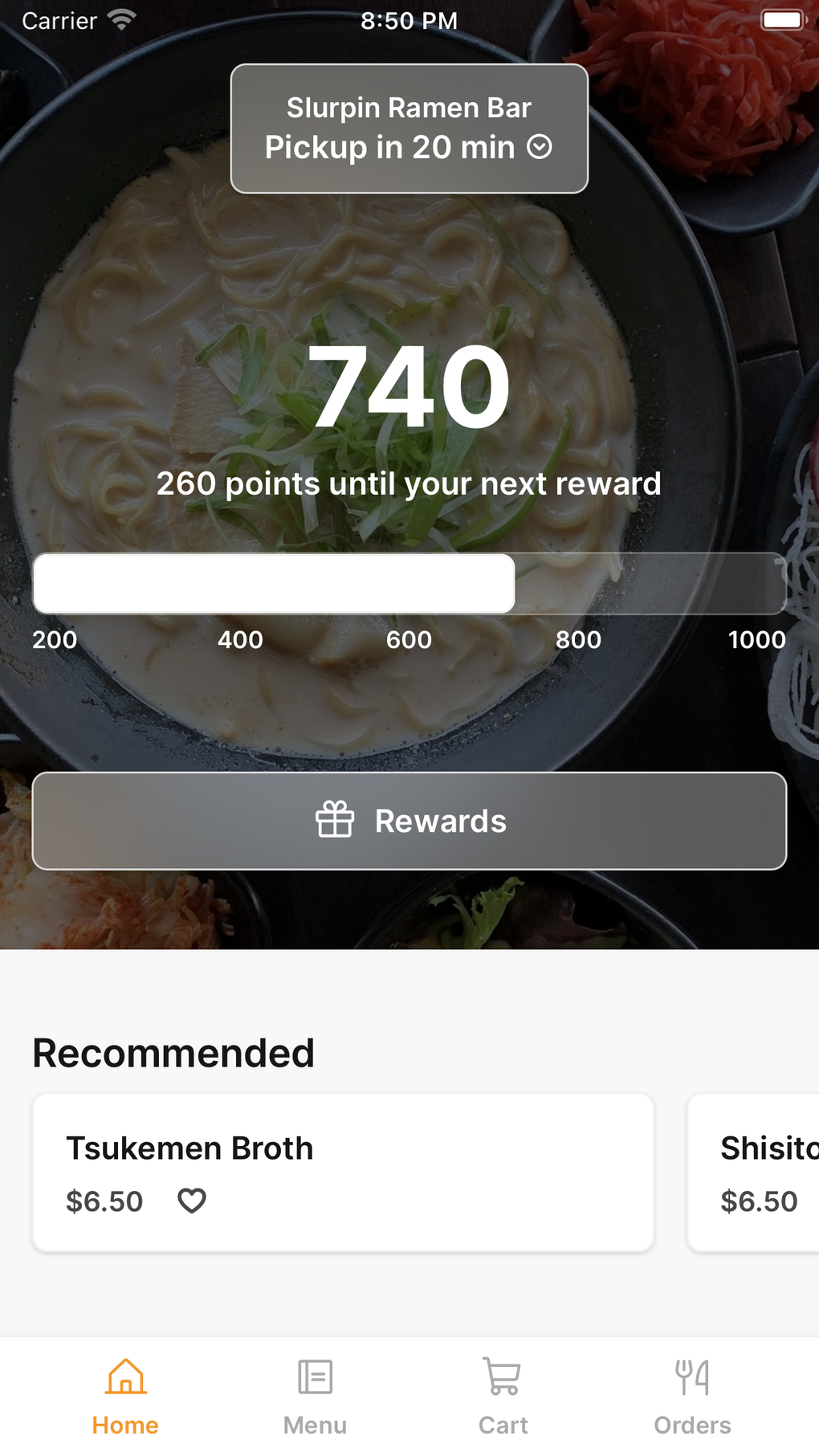The height and width of the screenshot is (1456, 819).
Task: Open the Rewards button
Action: [409, 821]
